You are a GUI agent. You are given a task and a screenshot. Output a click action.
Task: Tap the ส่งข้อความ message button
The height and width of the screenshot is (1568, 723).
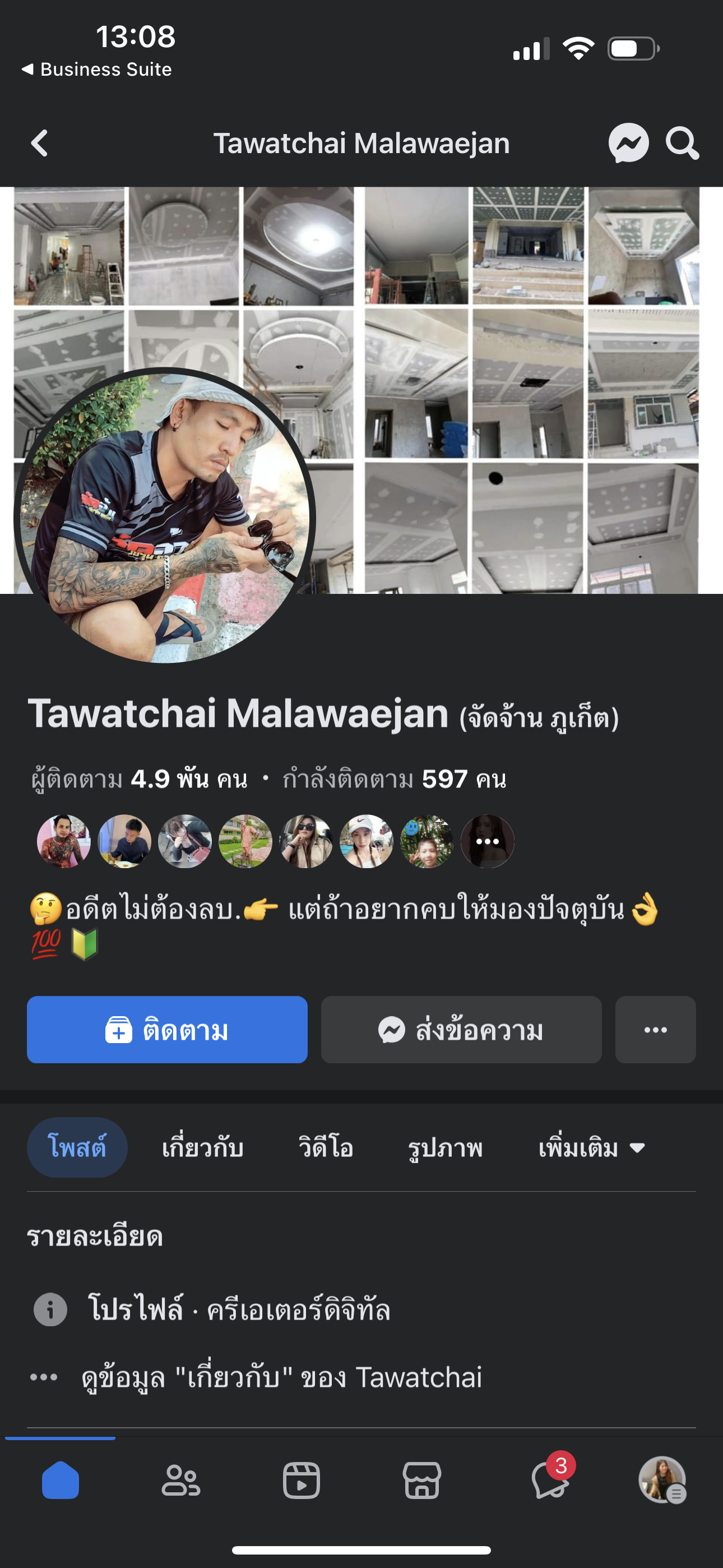tap(461, 1030)
